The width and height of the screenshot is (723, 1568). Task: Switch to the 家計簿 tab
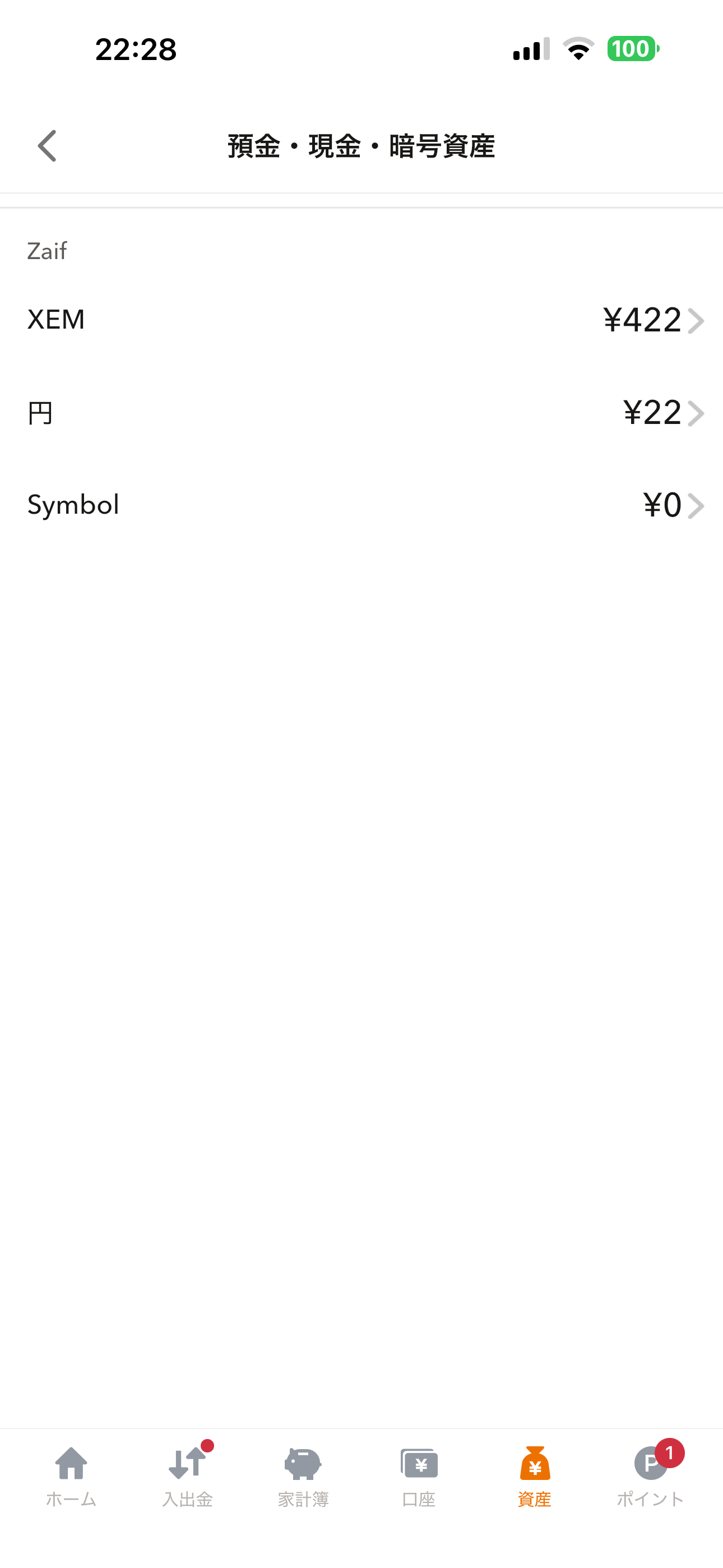pos(303,1475)
